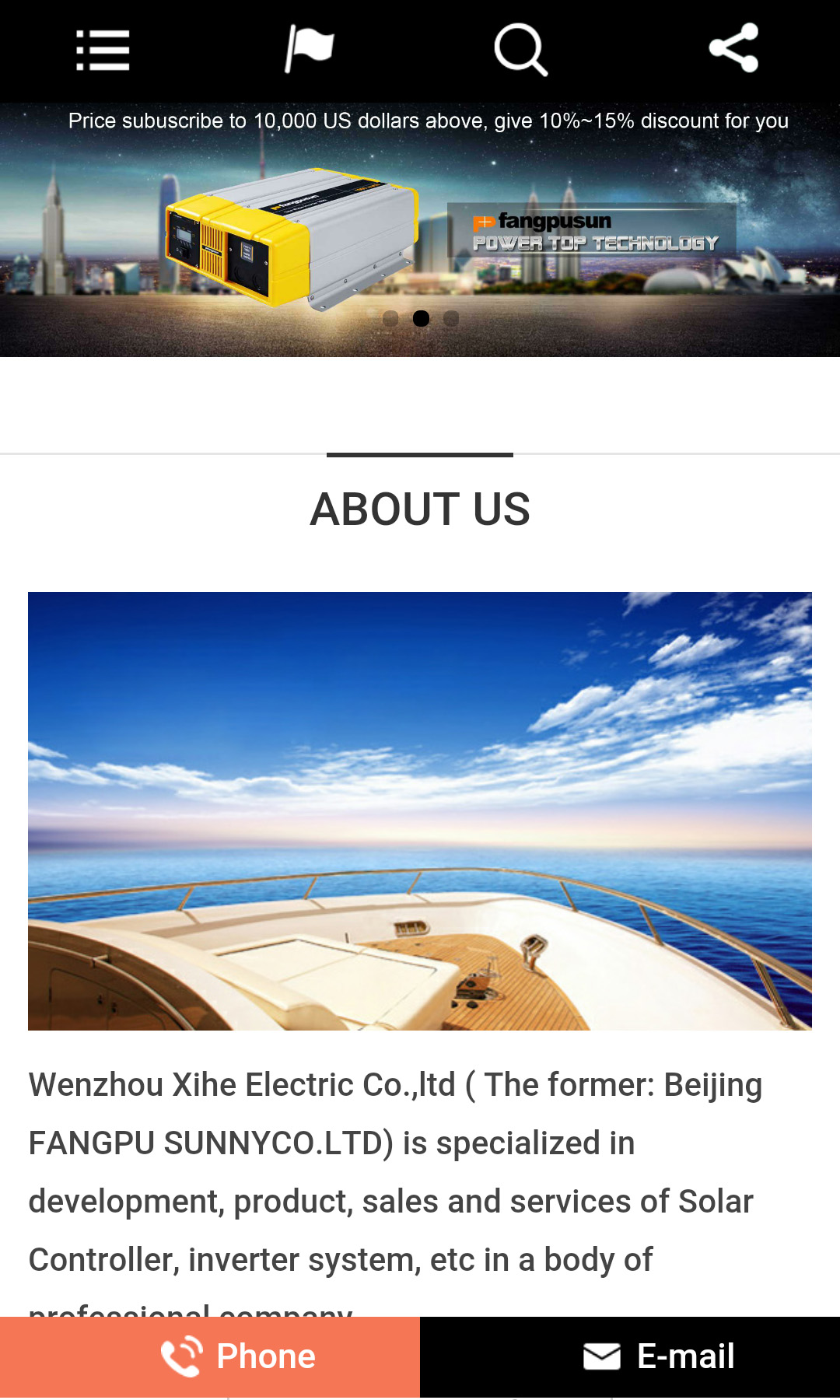840x1400 pixels.
Task: Open search using the magnifier icon
Action: (x=521, y=50)
